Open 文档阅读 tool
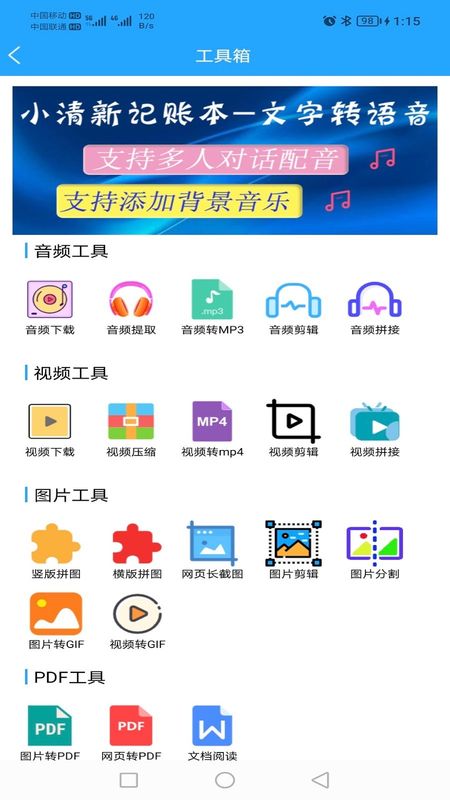Image resolution: width=450 pixels, height=800 pixels. [x=212, y=733]
